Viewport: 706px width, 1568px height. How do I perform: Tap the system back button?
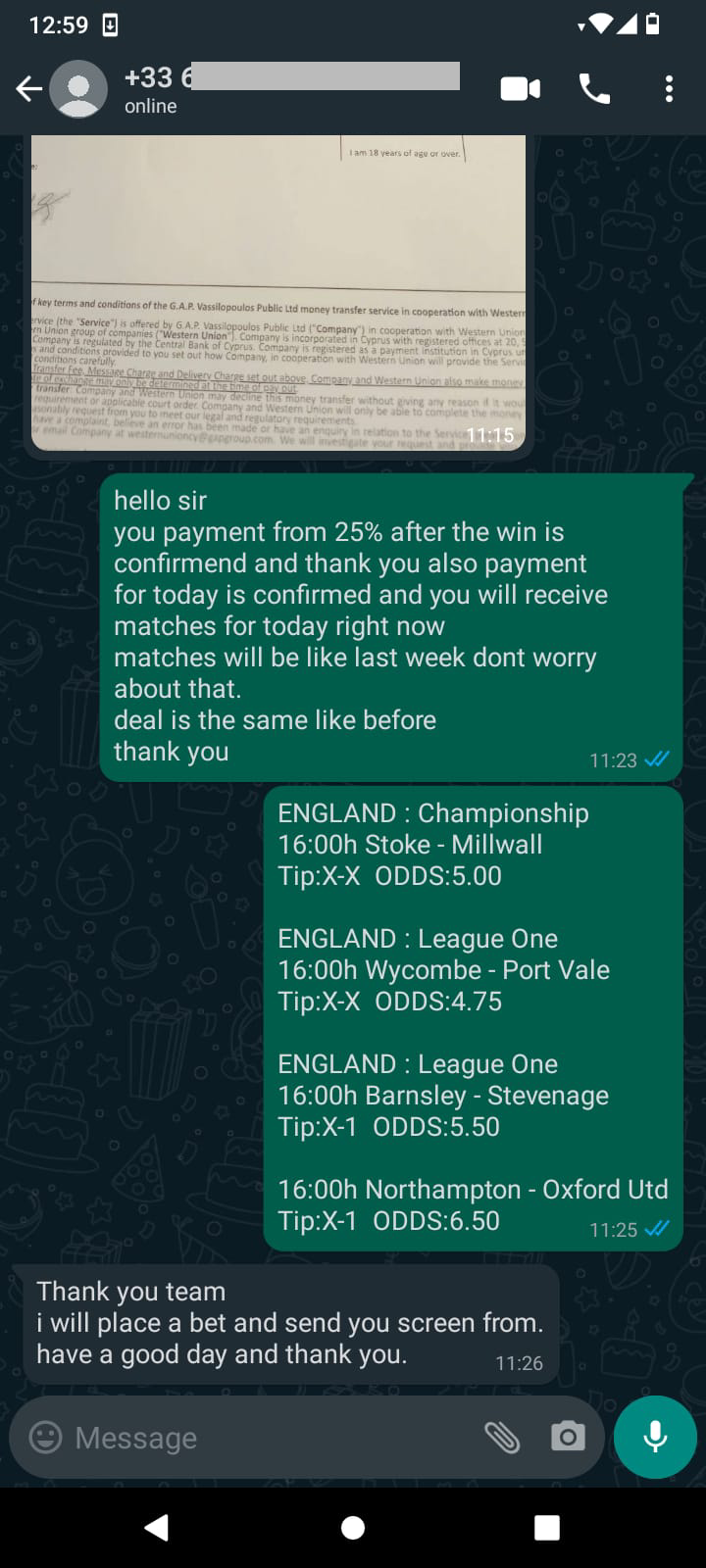(x=157, y=1527)
